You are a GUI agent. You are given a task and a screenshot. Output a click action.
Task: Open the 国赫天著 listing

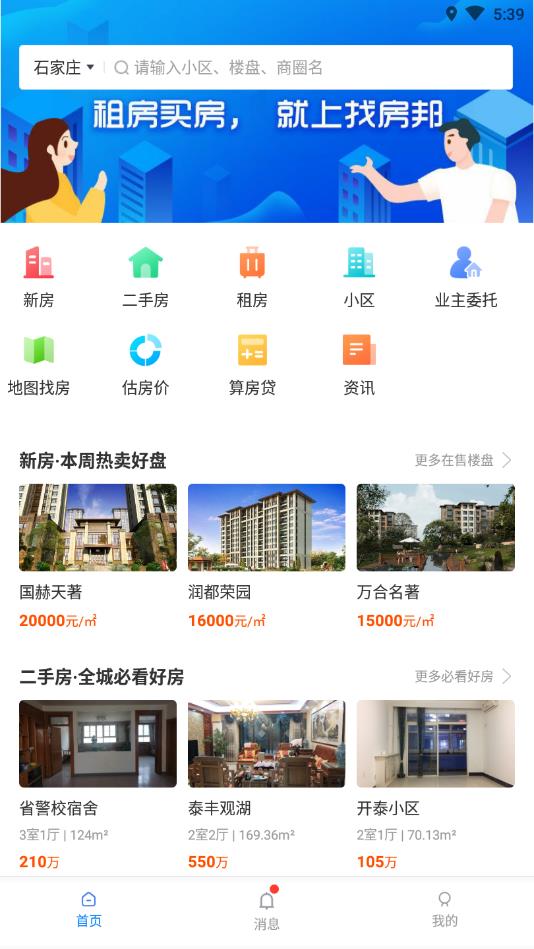(x=97, y=556)
